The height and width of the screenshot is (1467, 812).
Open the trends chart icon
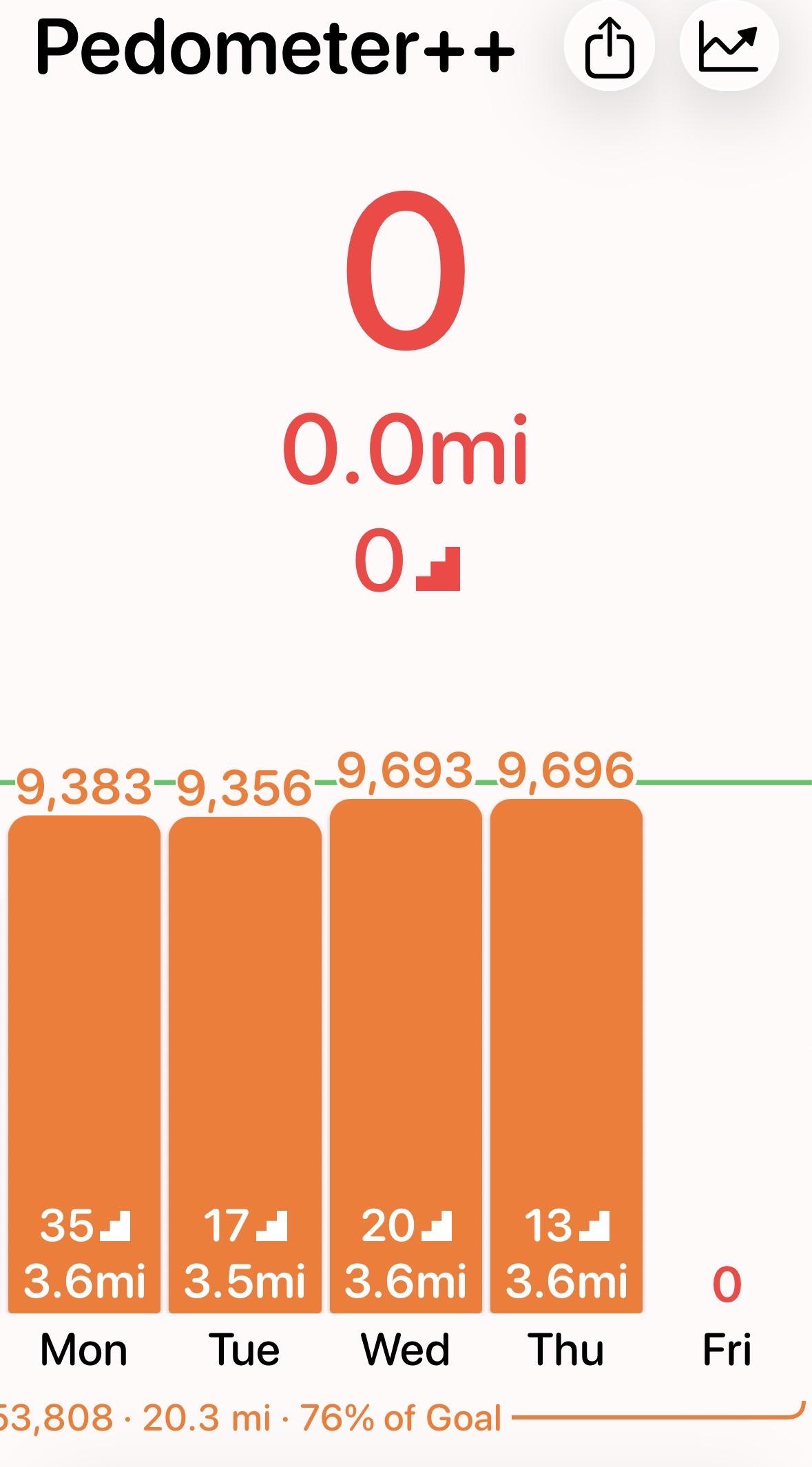pos(729,45)
